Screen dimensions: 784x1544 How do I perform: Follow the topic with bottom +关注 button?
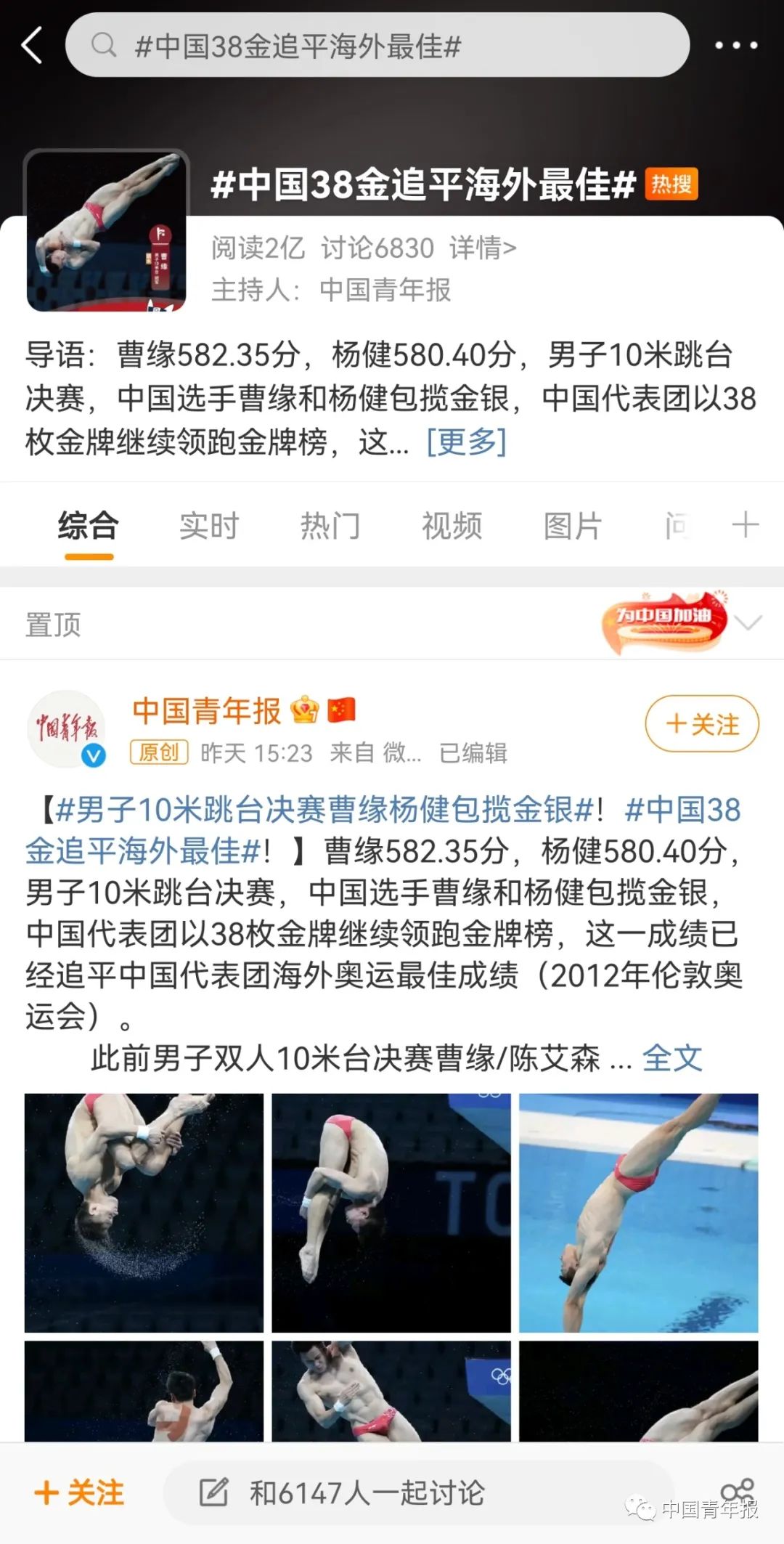pyautogui.click(x=79, y=1493)
